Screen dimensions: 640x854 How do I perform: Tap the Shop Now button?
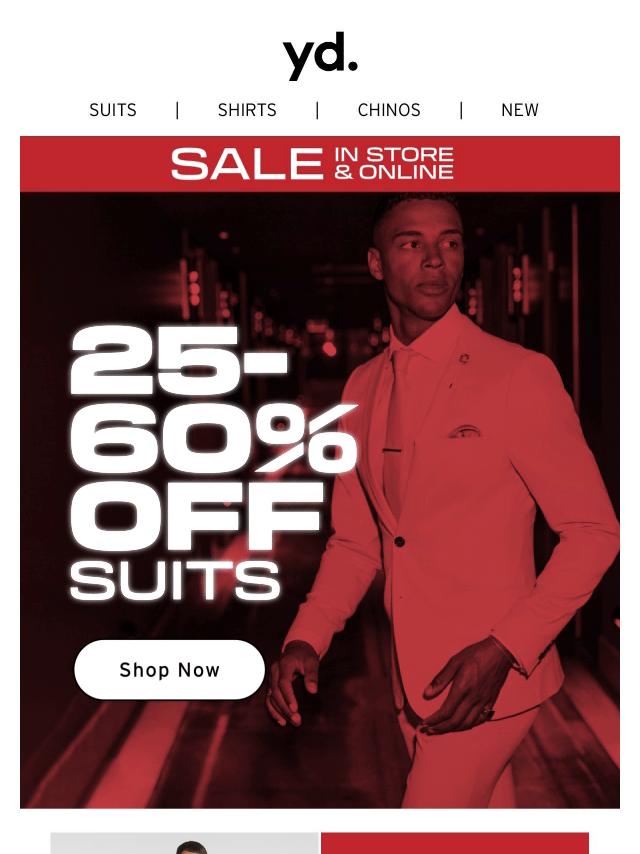pos(169,670)
